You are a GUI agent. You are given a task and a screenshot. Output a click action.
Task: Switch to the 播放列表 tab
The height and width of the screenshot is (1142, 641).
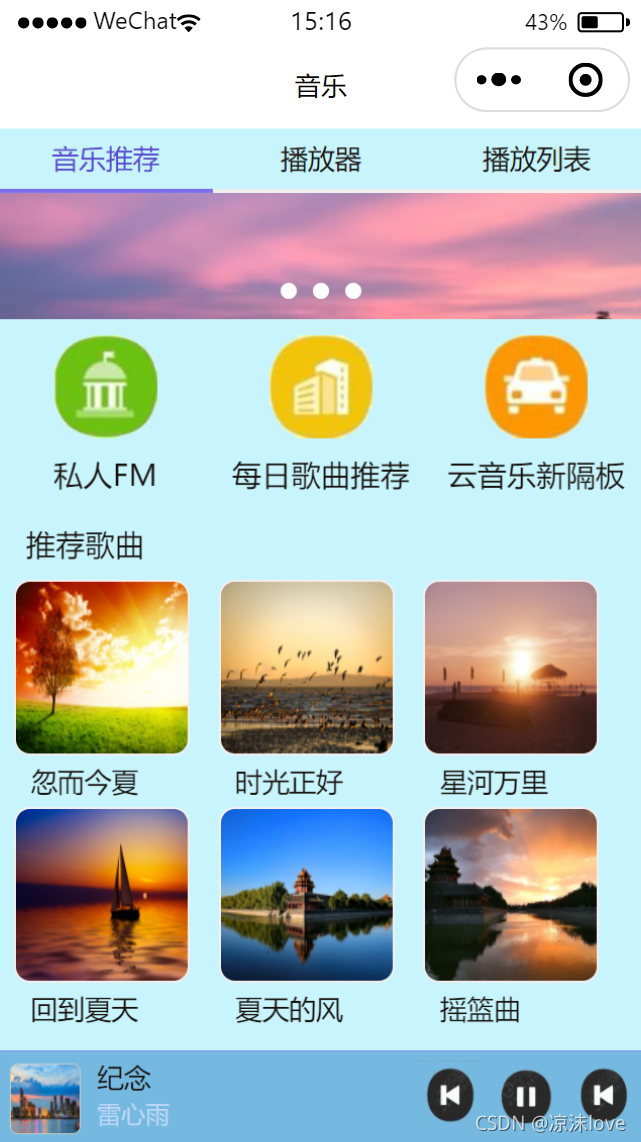[536, 160]
